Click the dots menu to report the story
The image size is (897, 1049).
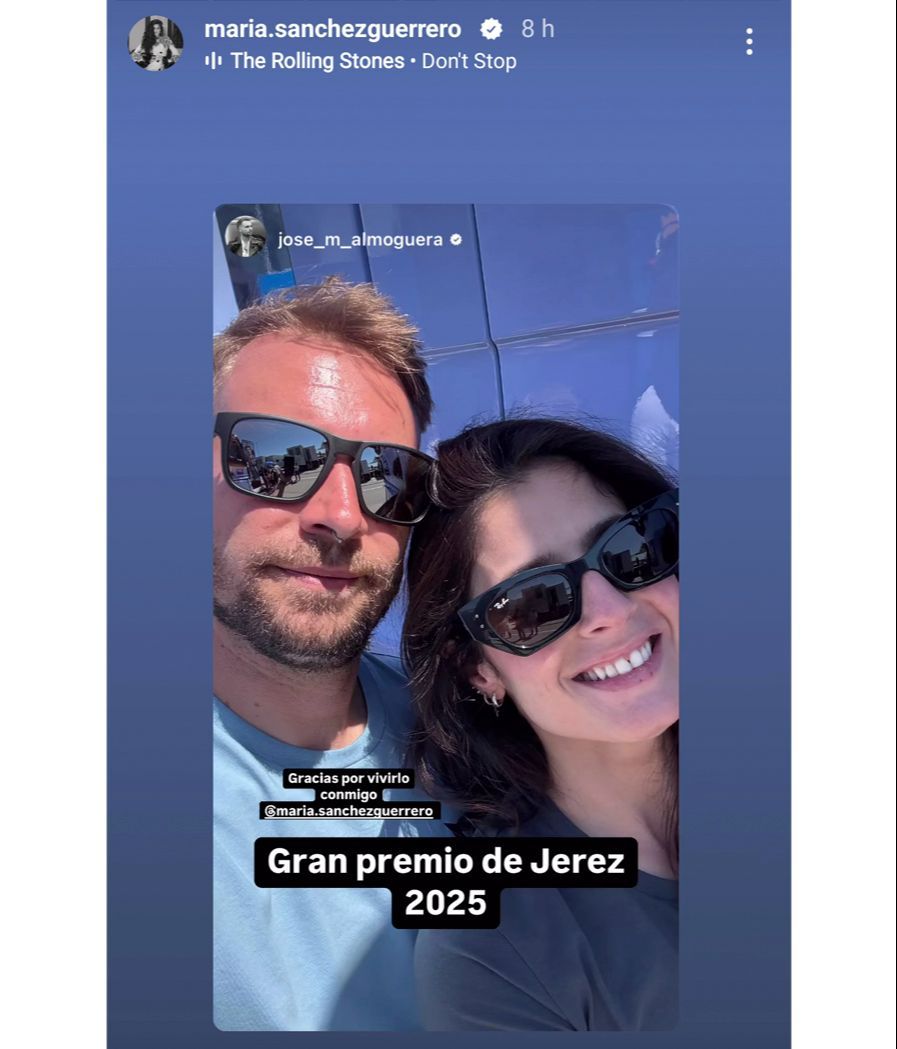[x=748, y=41]
